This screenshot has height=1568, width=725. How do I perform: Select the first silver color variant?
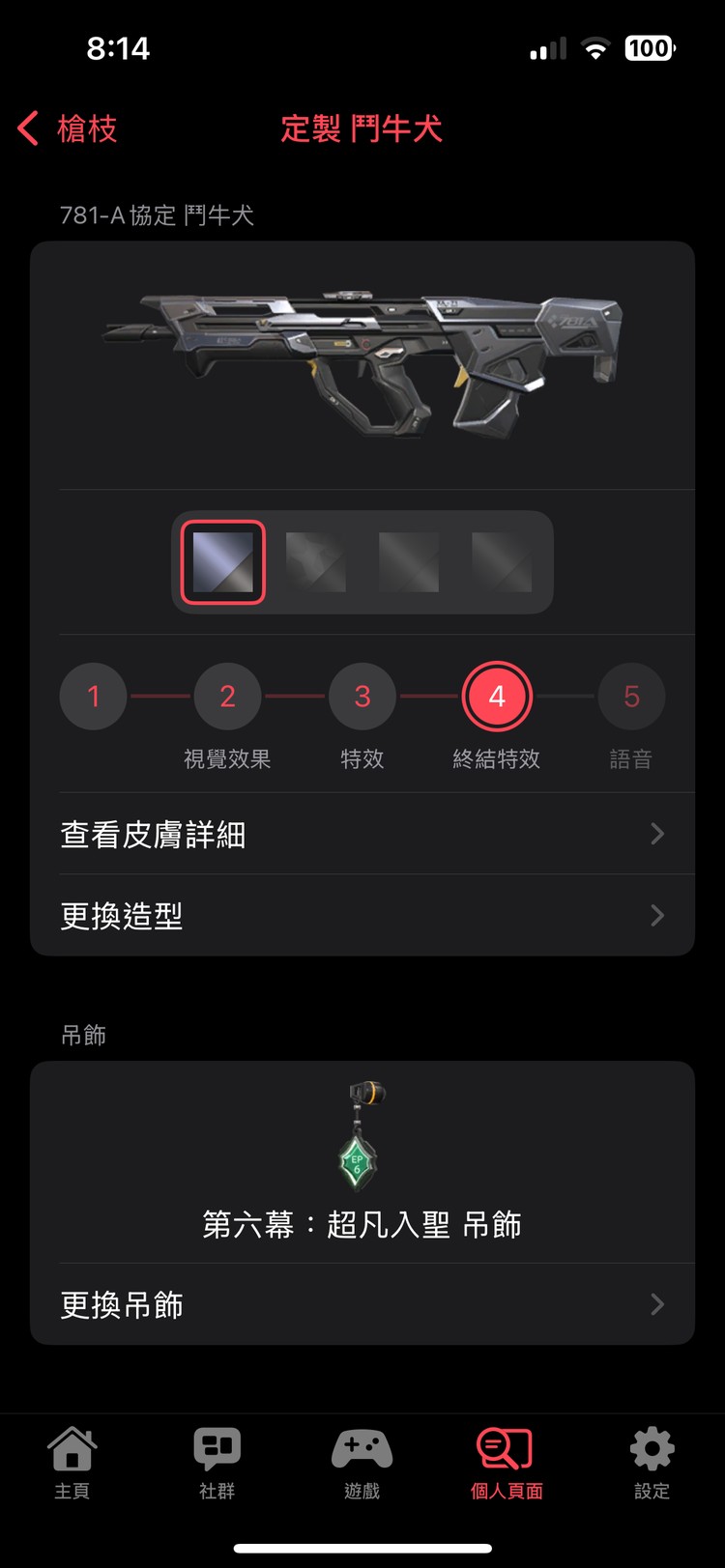point(223,562)
